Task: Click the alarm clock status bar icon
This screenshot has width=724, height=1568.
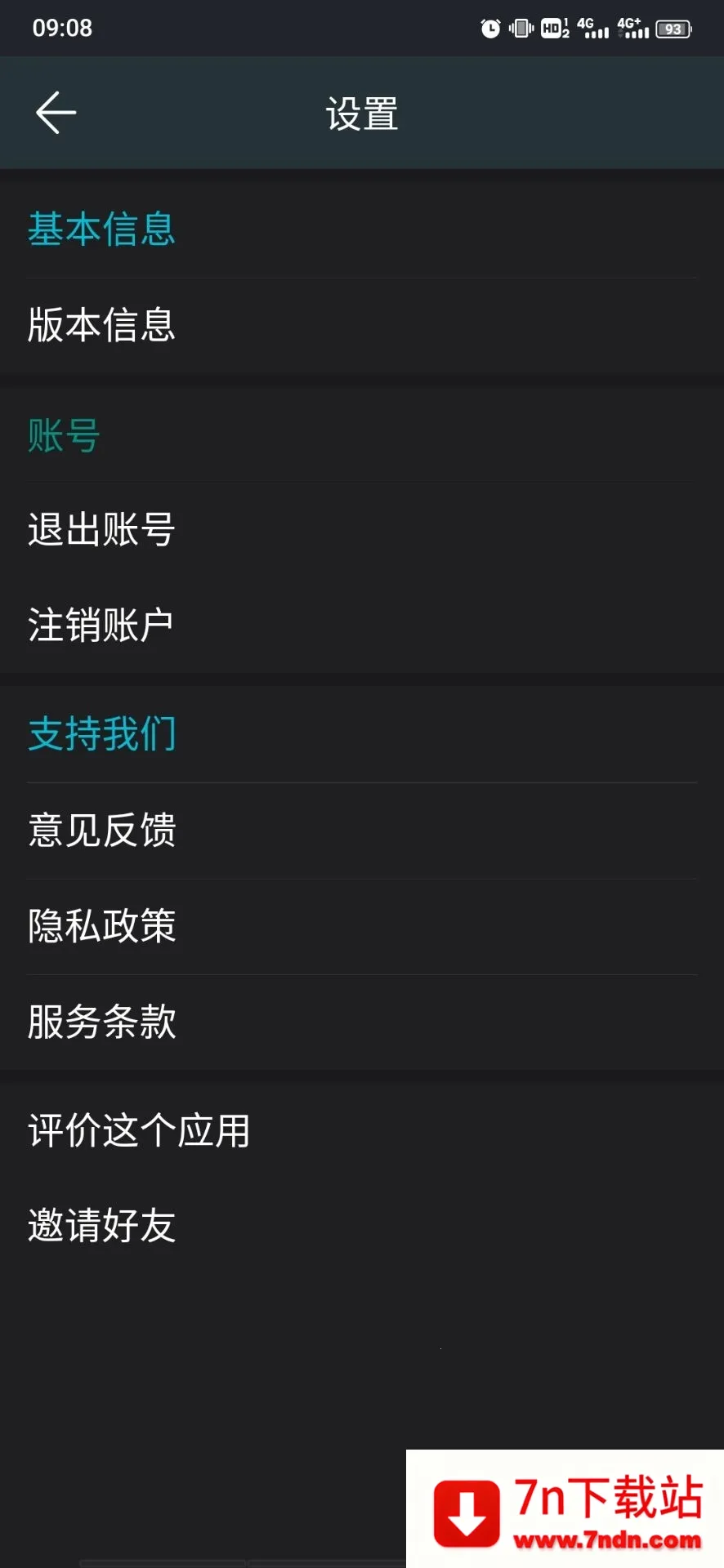Action: [490, 29]
